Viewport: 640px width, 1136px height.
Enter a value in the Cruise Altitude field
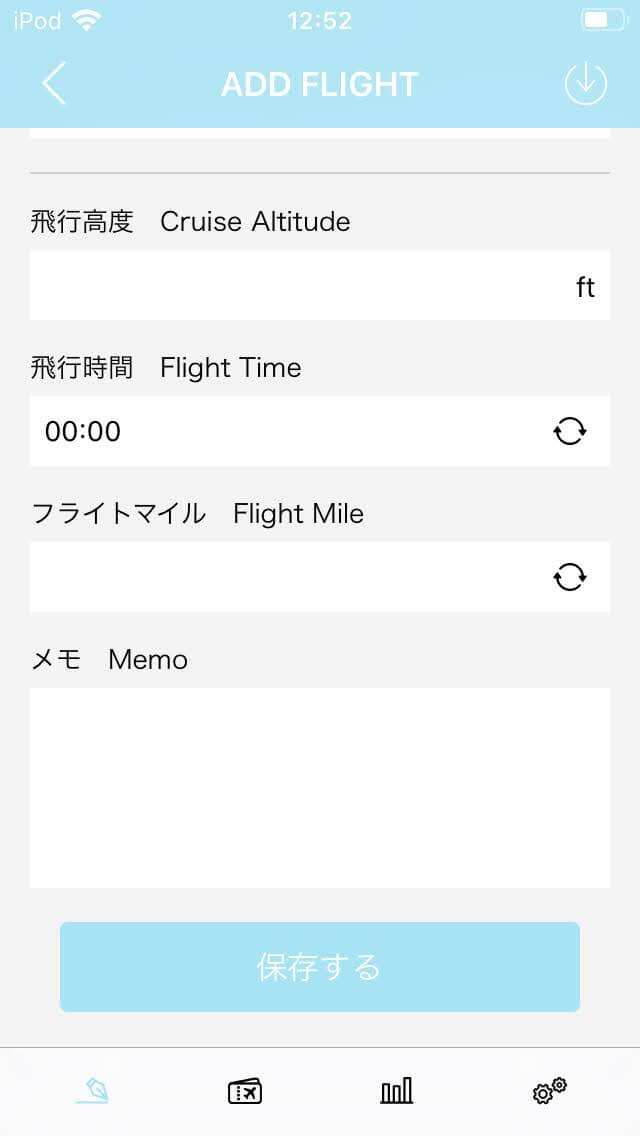pos(320,285)
